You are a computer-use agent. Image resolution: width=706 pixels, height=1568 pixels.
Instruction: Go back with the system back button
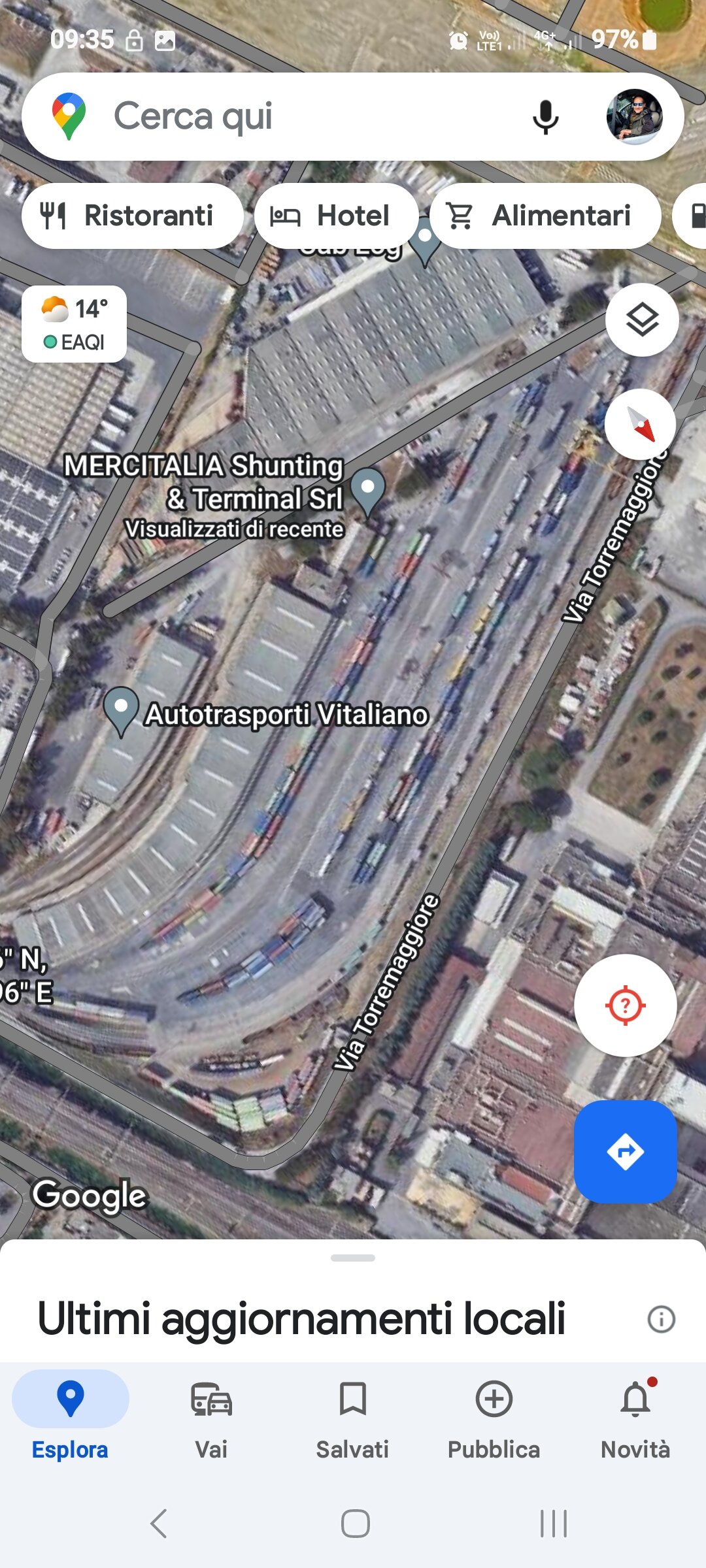coord(159,1524)
